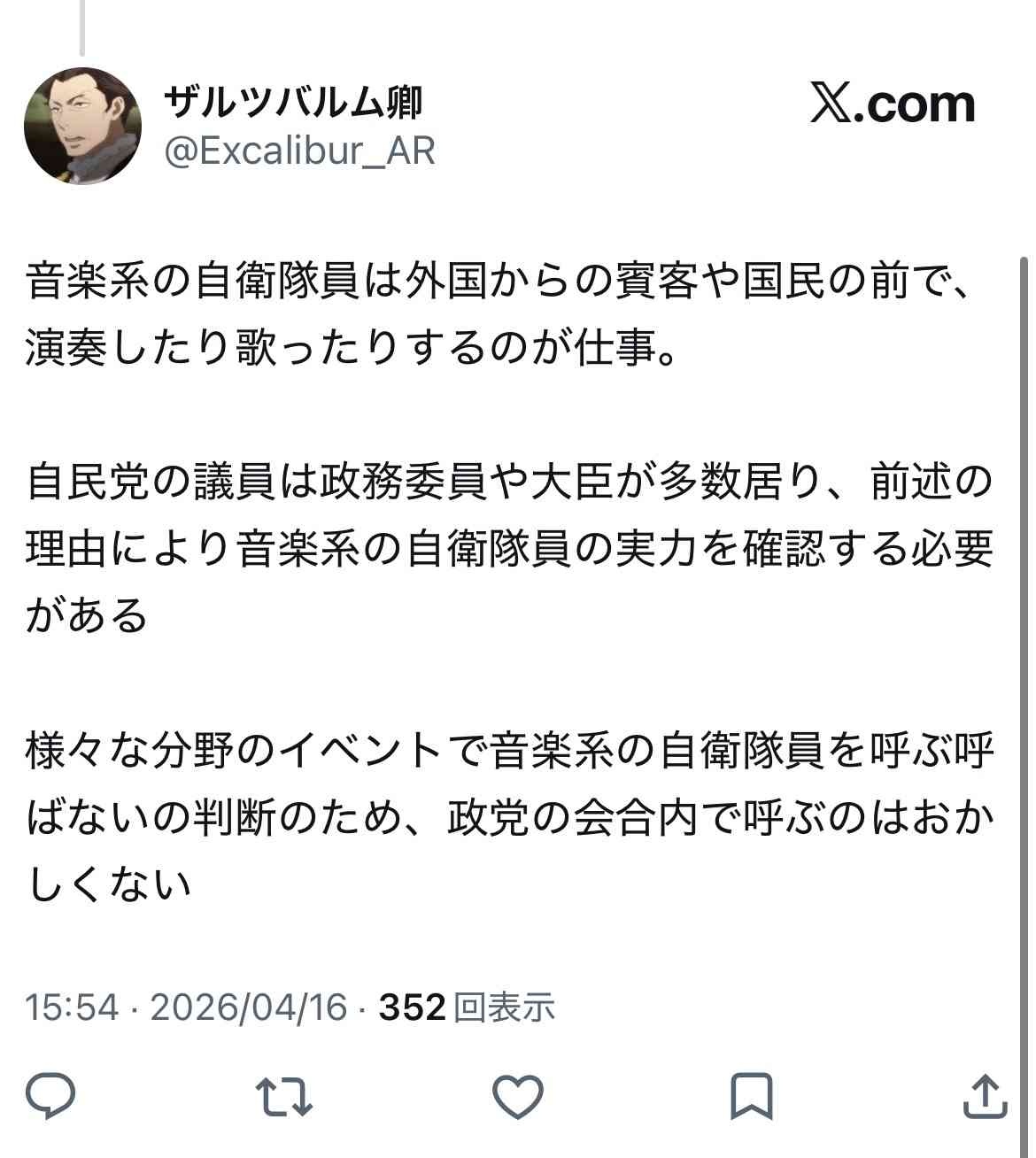1036x1158 pixels.
Task: Reply to this post
Action: pyautogui.click(x=50, y=1096)
